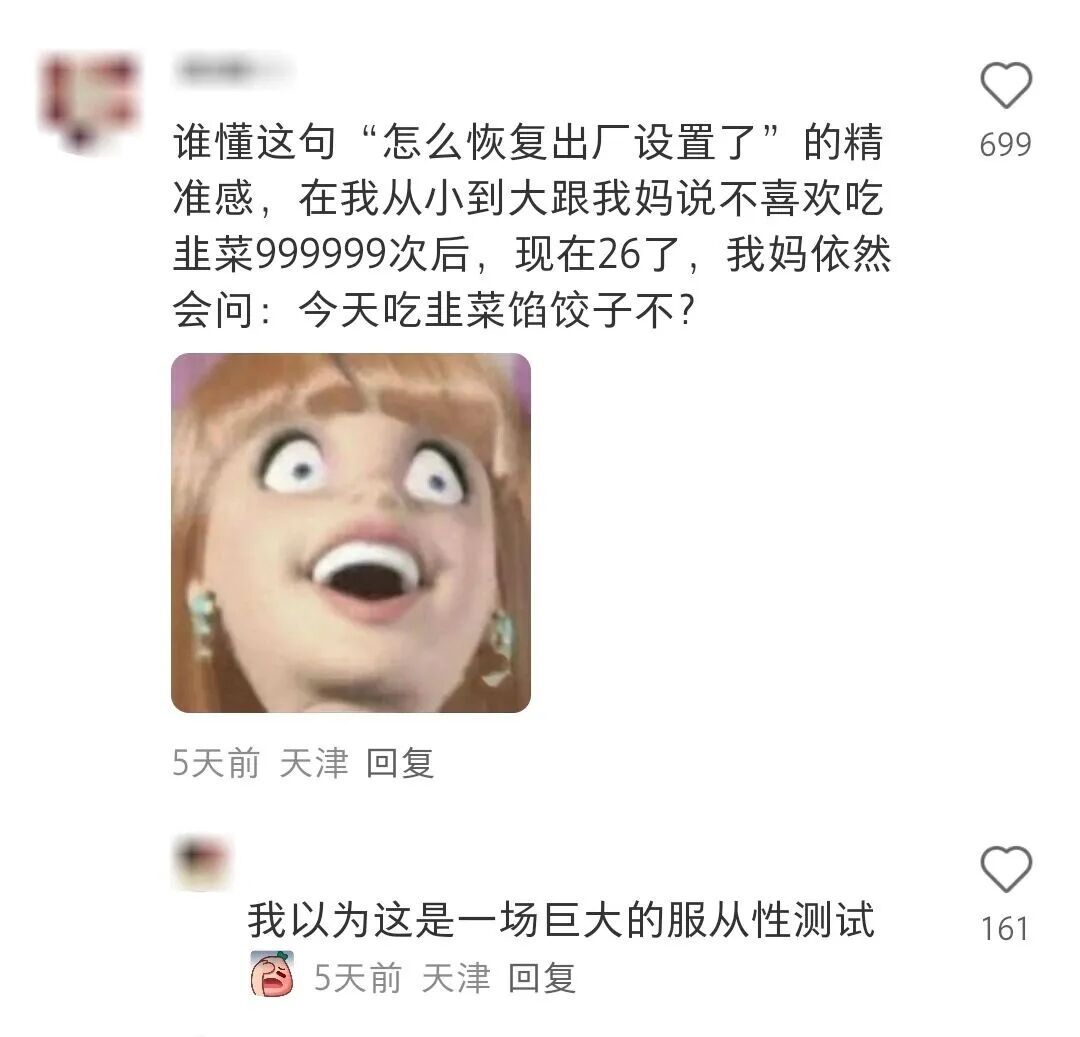Like the reply with 161 likes
The width and height of the screenshot is (1080, 1037).
(1005, 869)
